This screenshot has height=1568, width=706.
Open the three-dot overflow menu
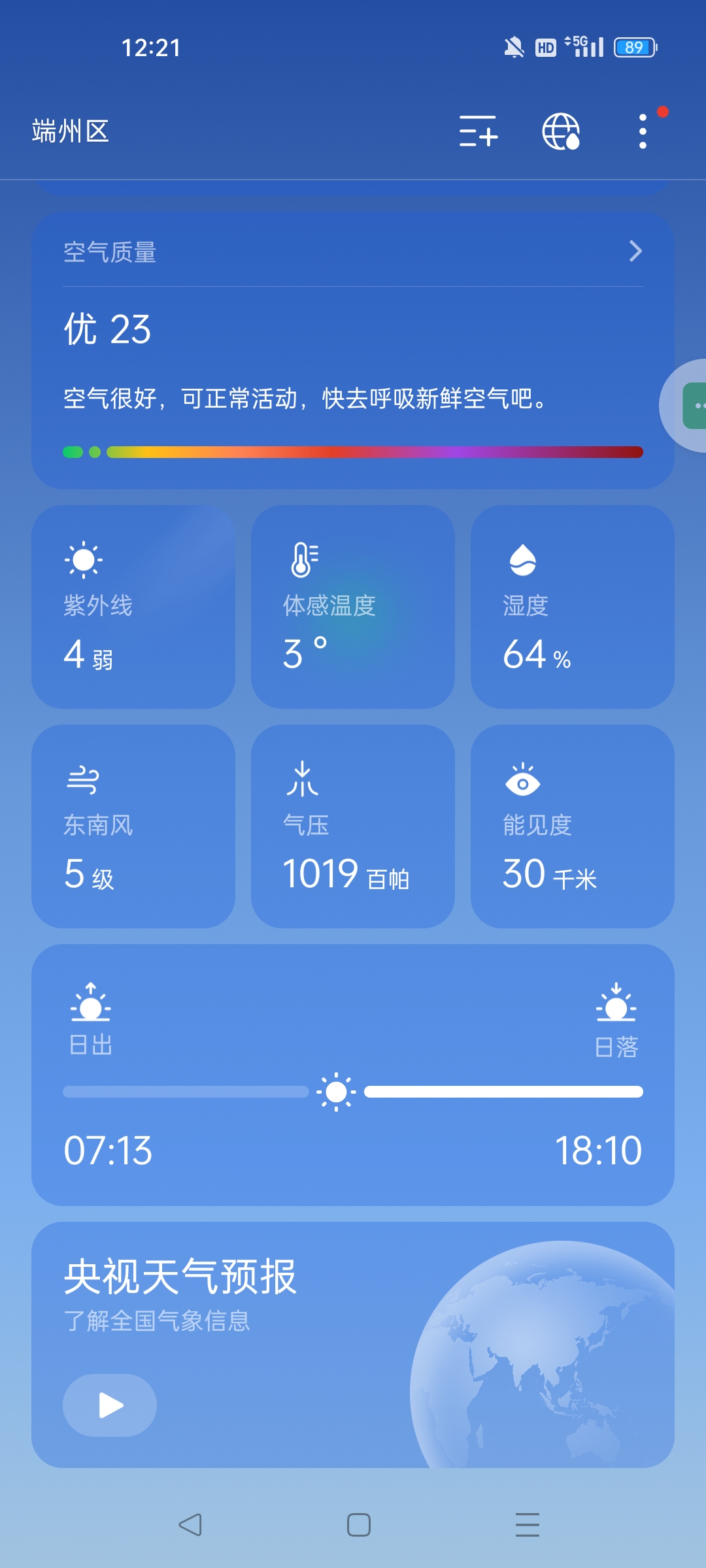pos(643,131)
